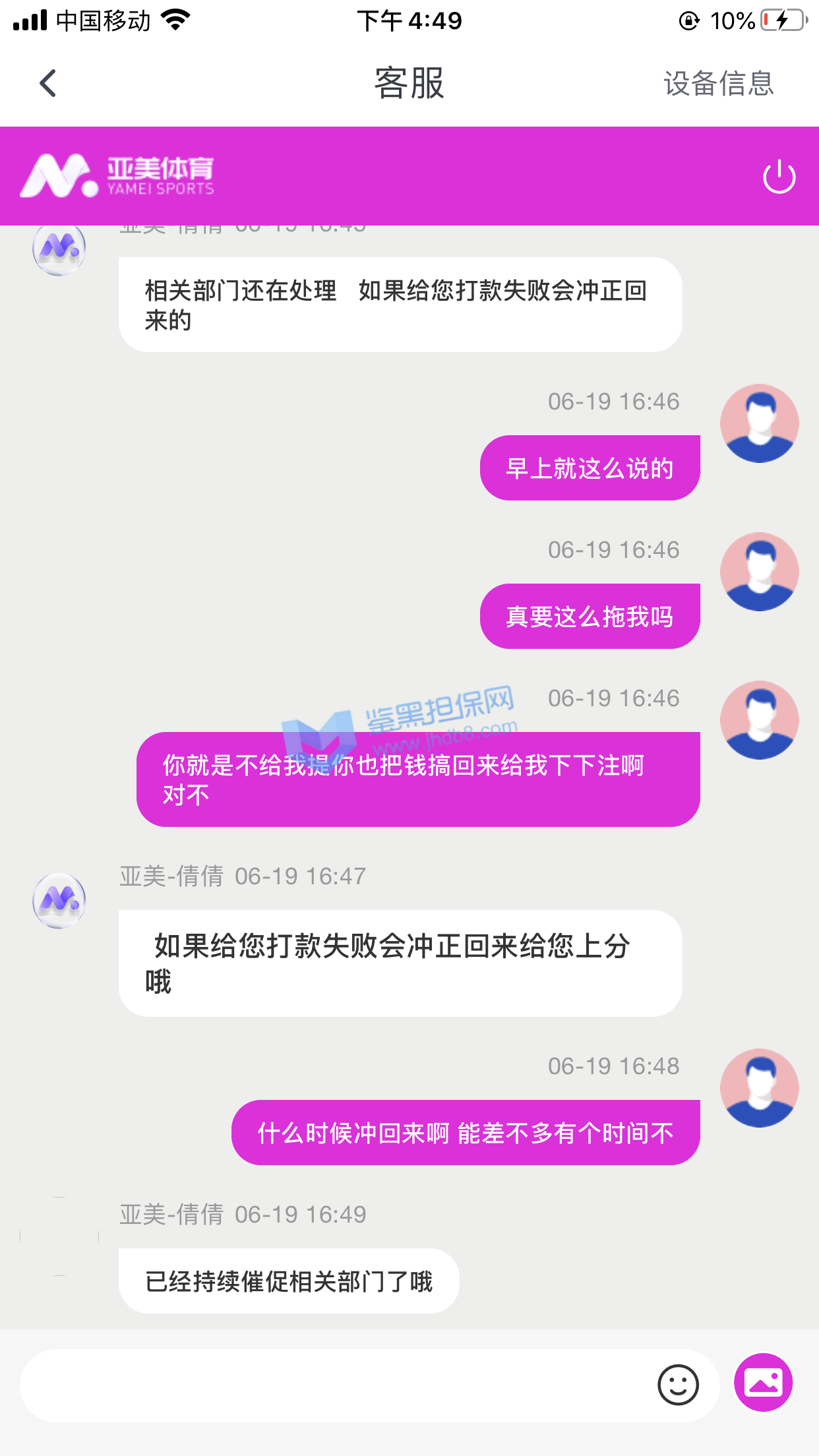The image size is (819, 1456).
Task: Open the emoji picker
Action: click(x=678, y=1385)
